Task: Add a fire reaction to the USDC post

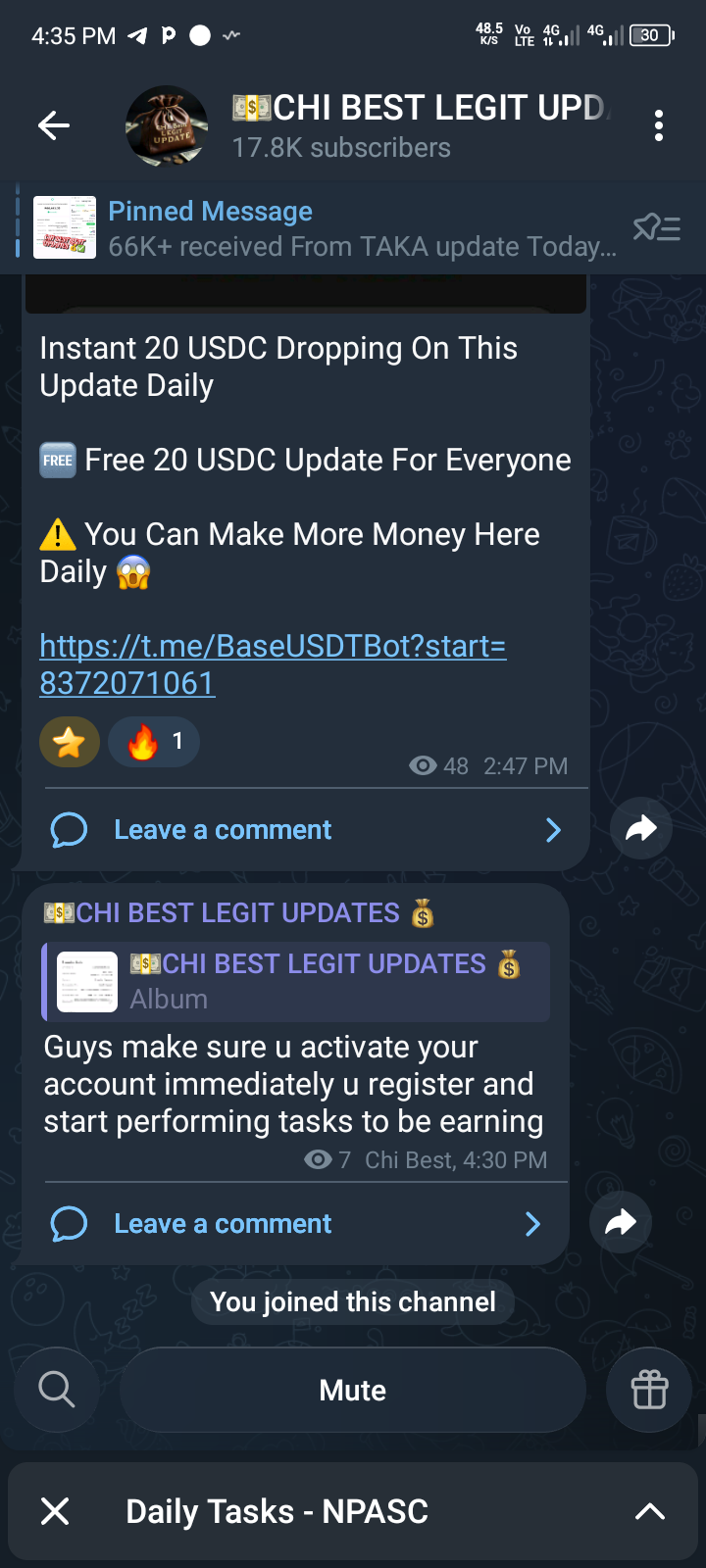Action: pyautogui.click(x=154, y=742)
